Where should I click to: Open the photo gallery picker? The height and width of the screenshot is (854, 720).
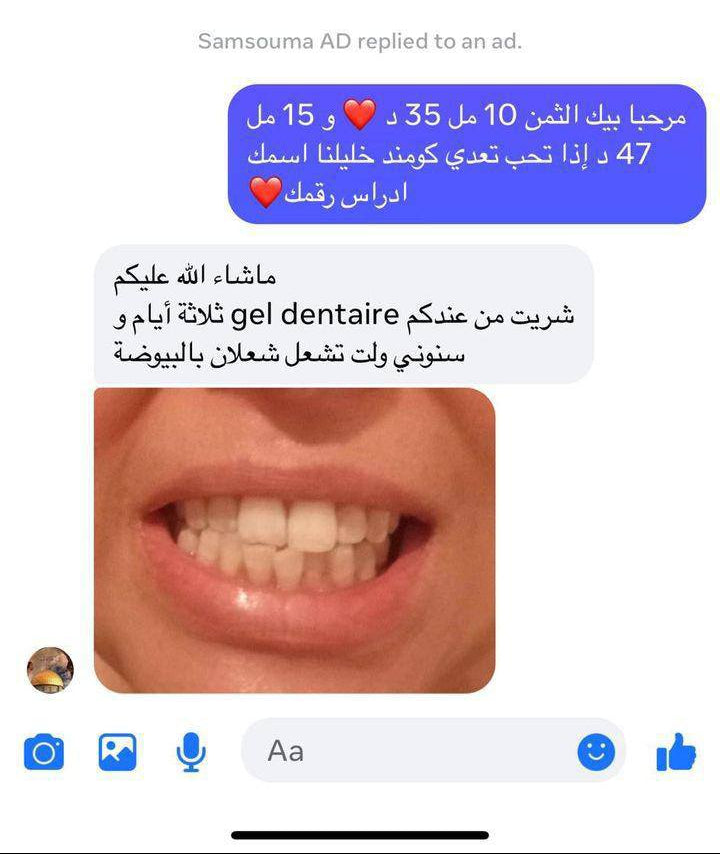[x=117, y=752]
